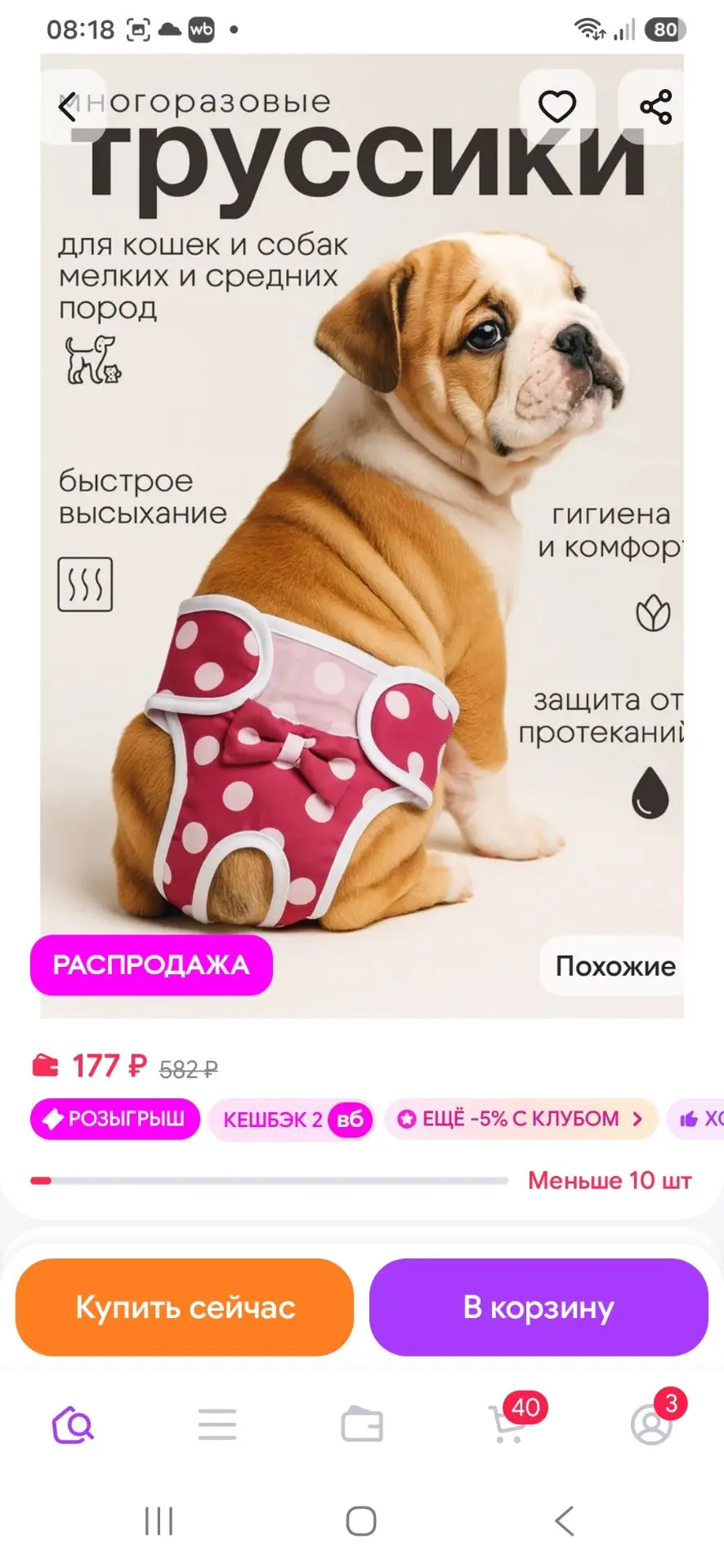
Task: Open the РОЗЫГРЫШ chip
Action: pos(115,1119)
